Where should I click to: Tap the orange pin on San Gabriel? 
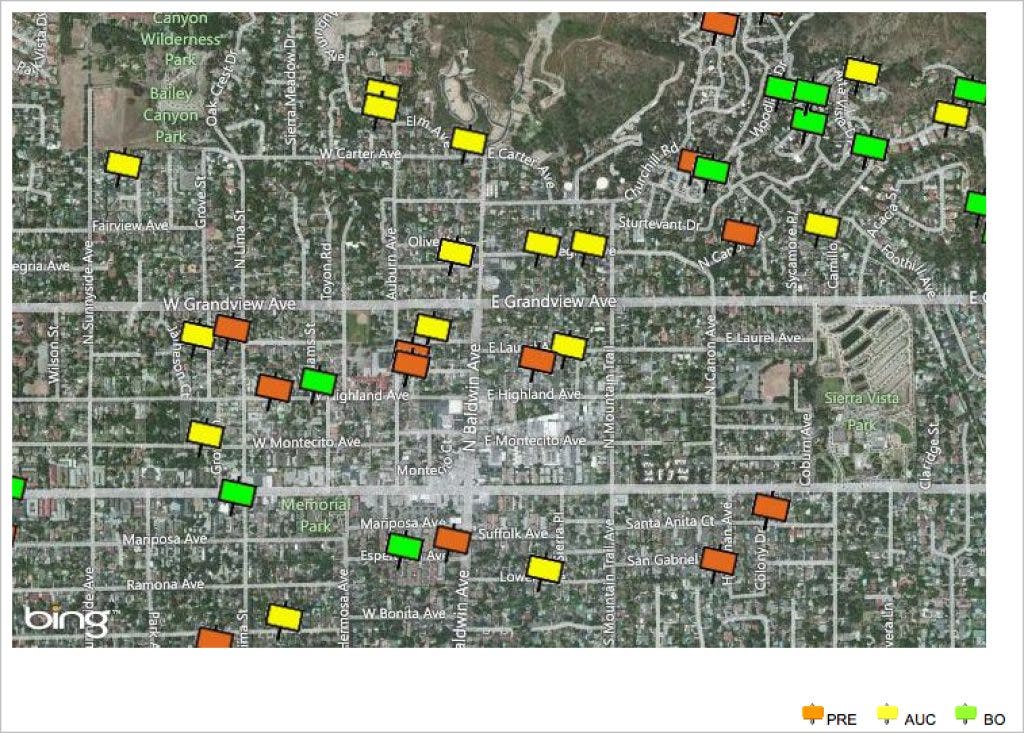[718, 561]
